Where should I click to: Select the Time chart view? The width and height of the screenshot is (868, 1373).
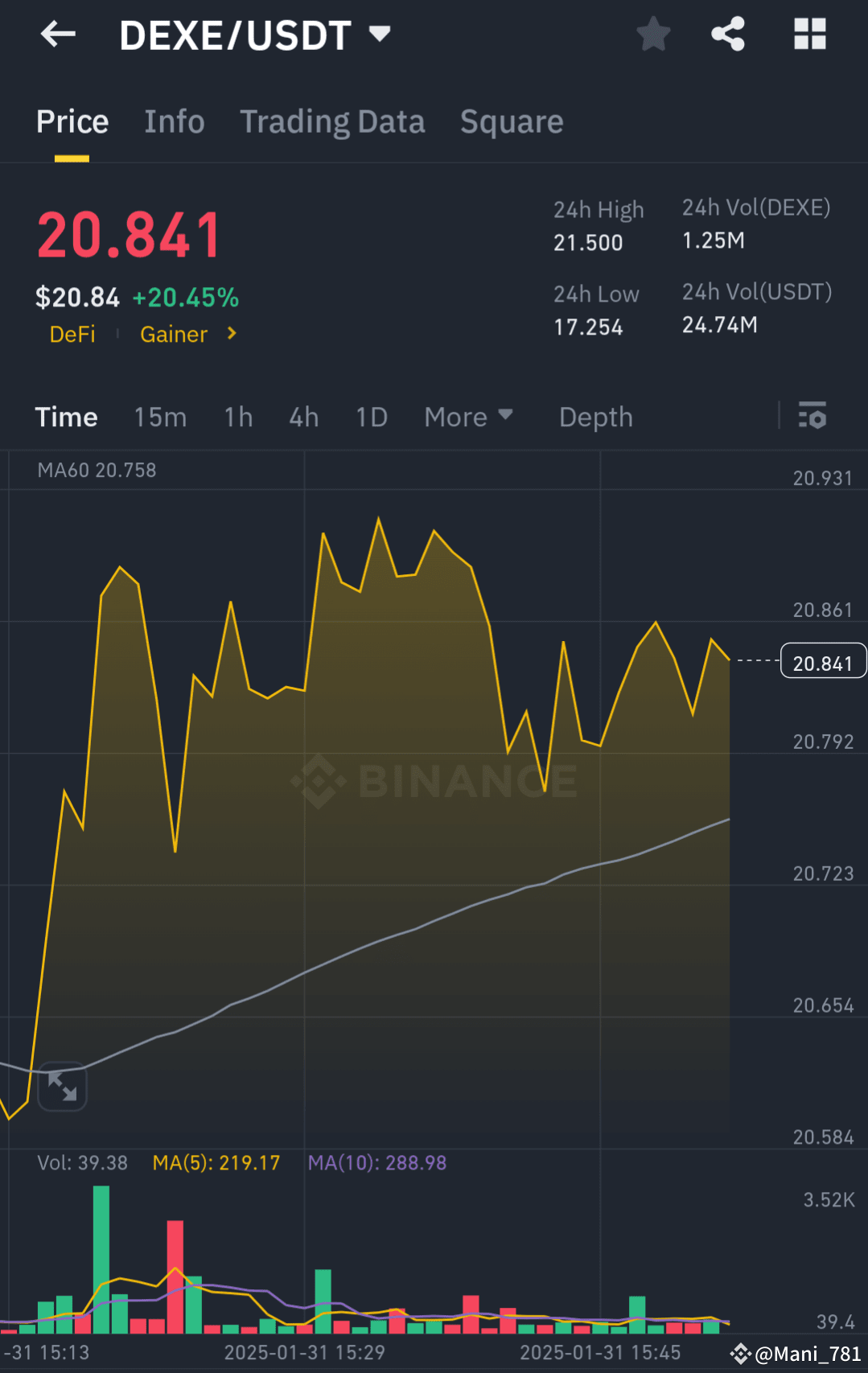(65, 417)
